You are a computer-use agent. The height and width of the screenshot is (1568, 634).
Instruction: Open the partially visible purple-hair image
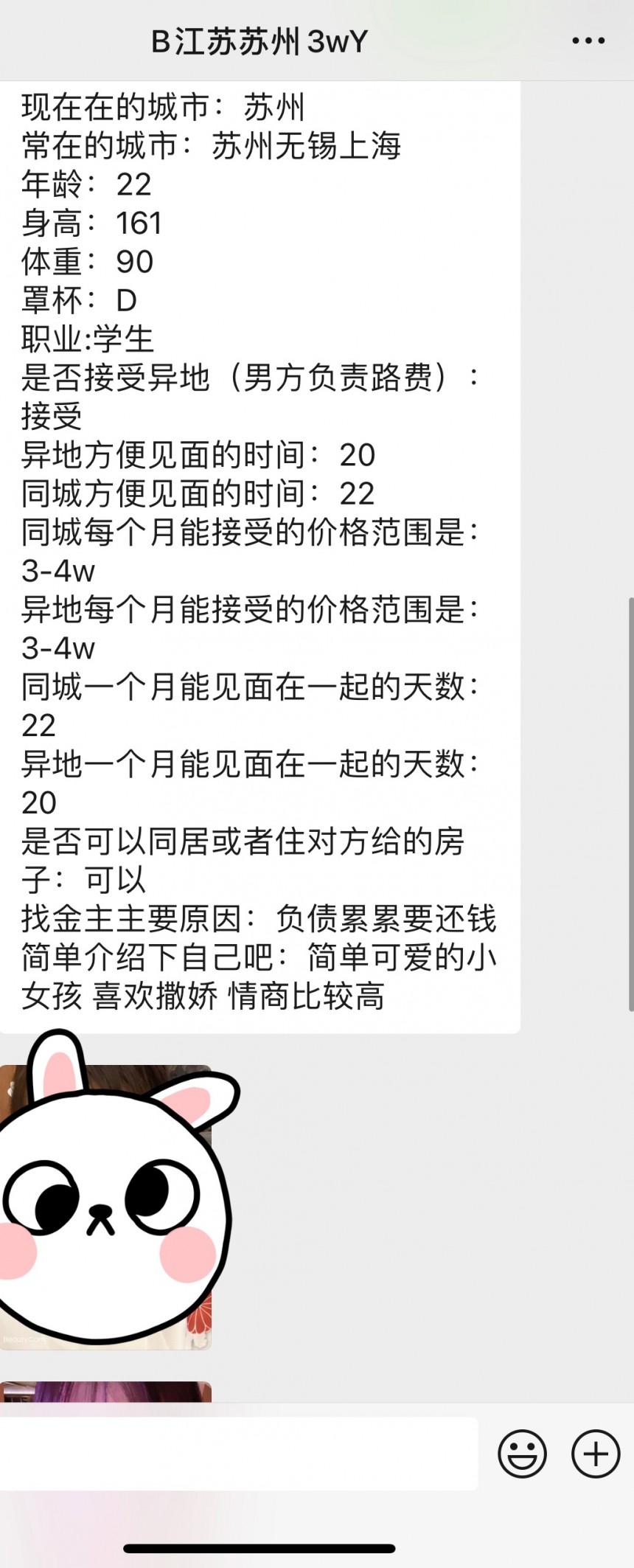click(105, 1391)
